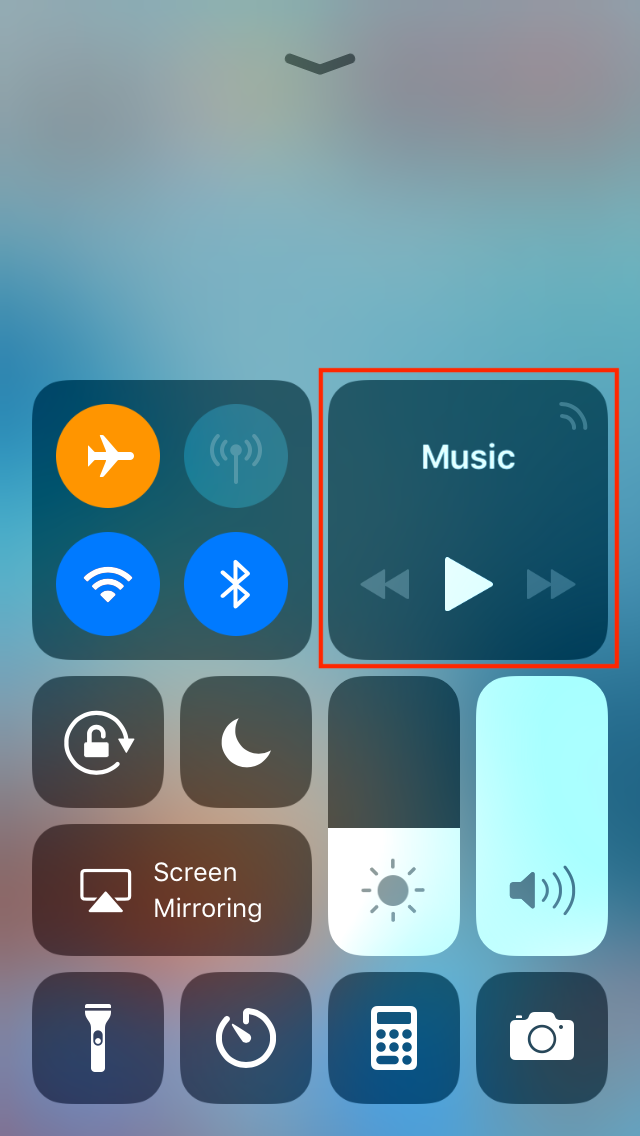Tap the brightness slider
The image size is (640, 1136).
click(394, 815)
